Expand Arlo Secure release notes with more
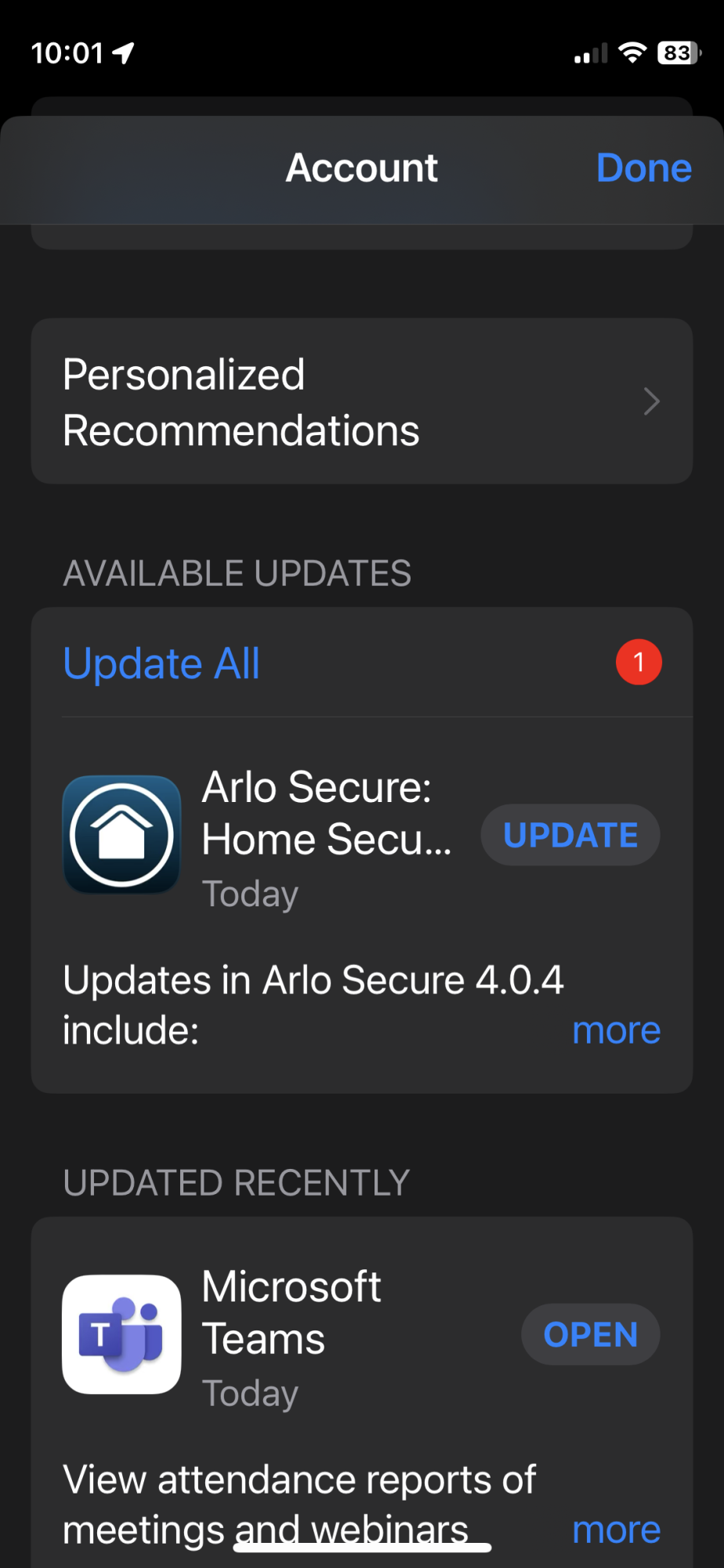 coord(616,1030)
